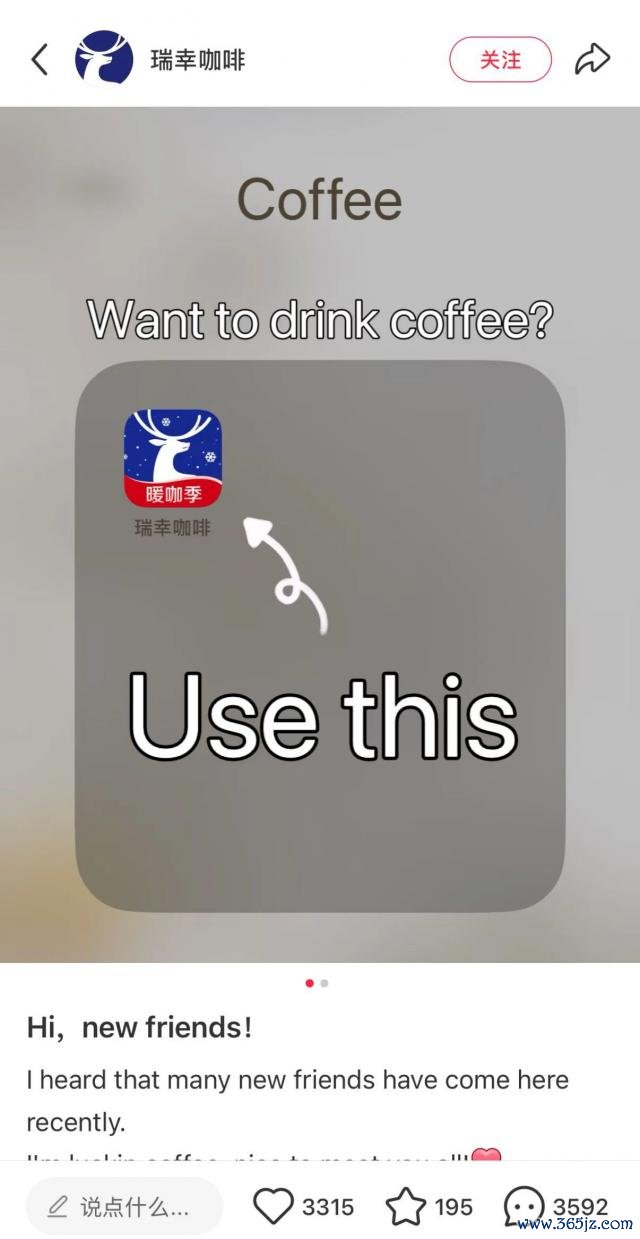Image resolution: width=640 pixels, height=1239 pixels.
Task: Like this post with the heart icon
Action: (x=273, y=1207)
